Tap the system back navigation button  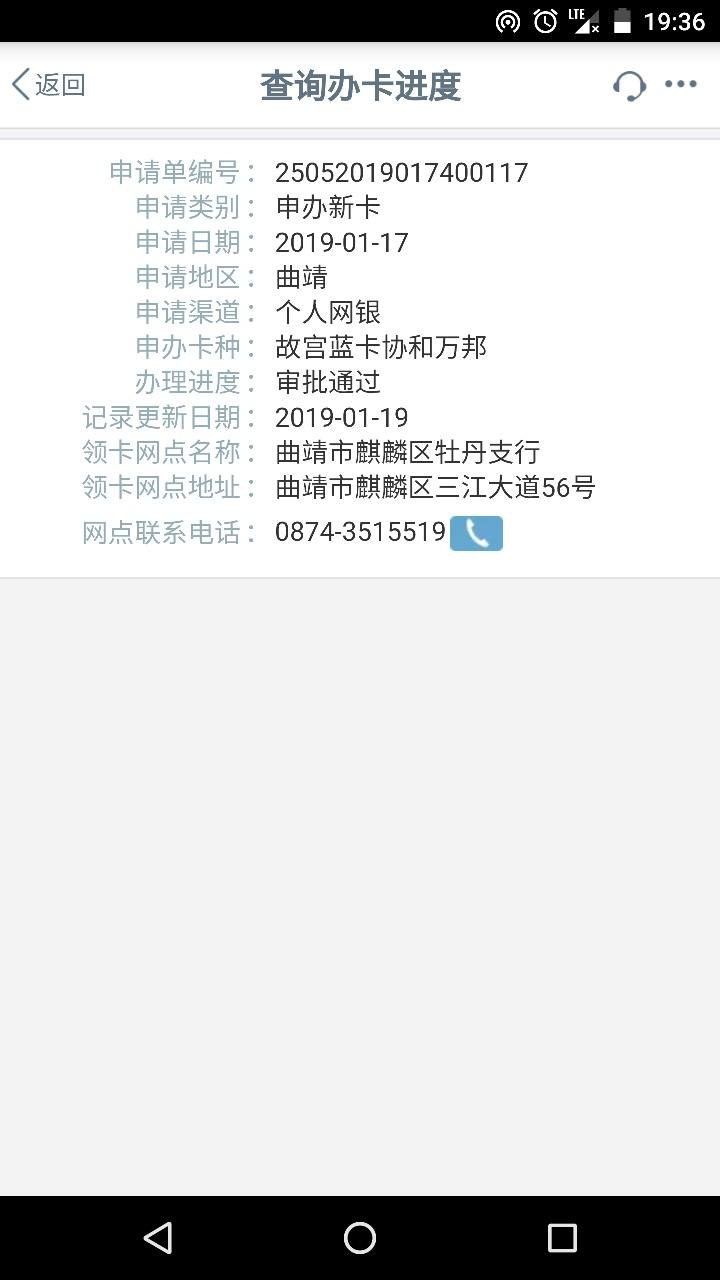pyautogui.click(x=158, y=1238)
